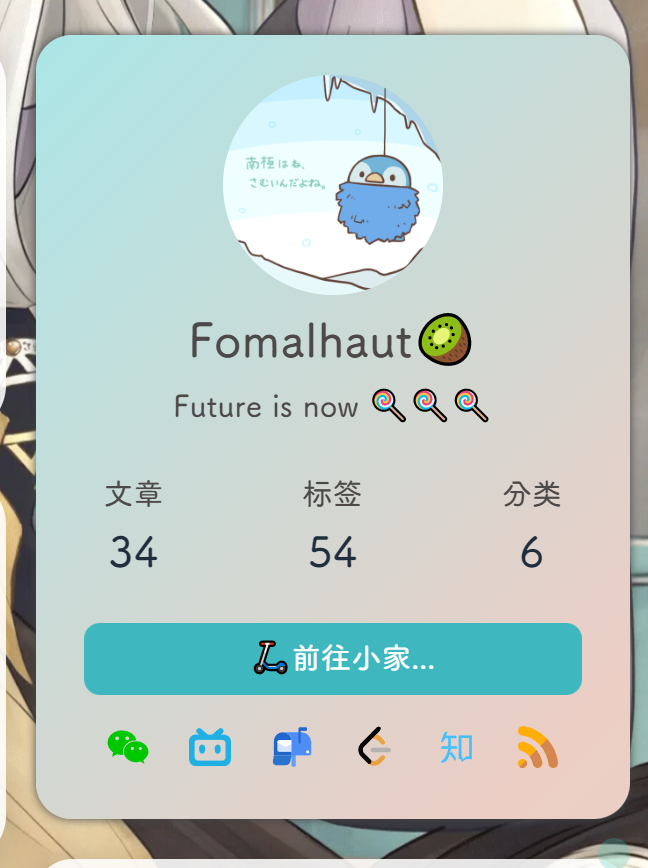Screen dimensions: 648x868
Task: Open the Bilibili social icon
Action: pyautogui.click(x=210, y=747)
